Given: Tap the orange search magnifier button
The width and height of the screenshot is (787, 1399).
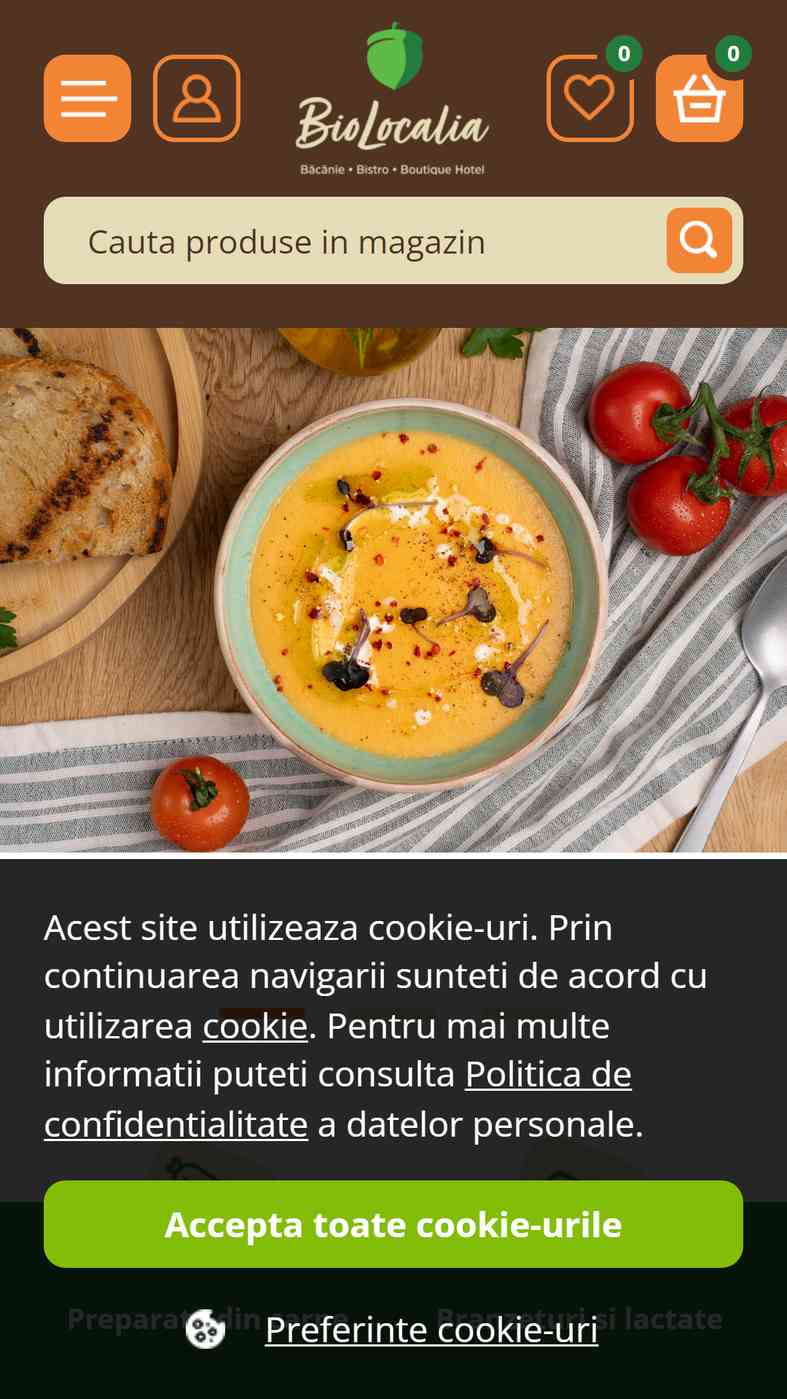Looking at the screenshot, I should [x=699, y=240].
